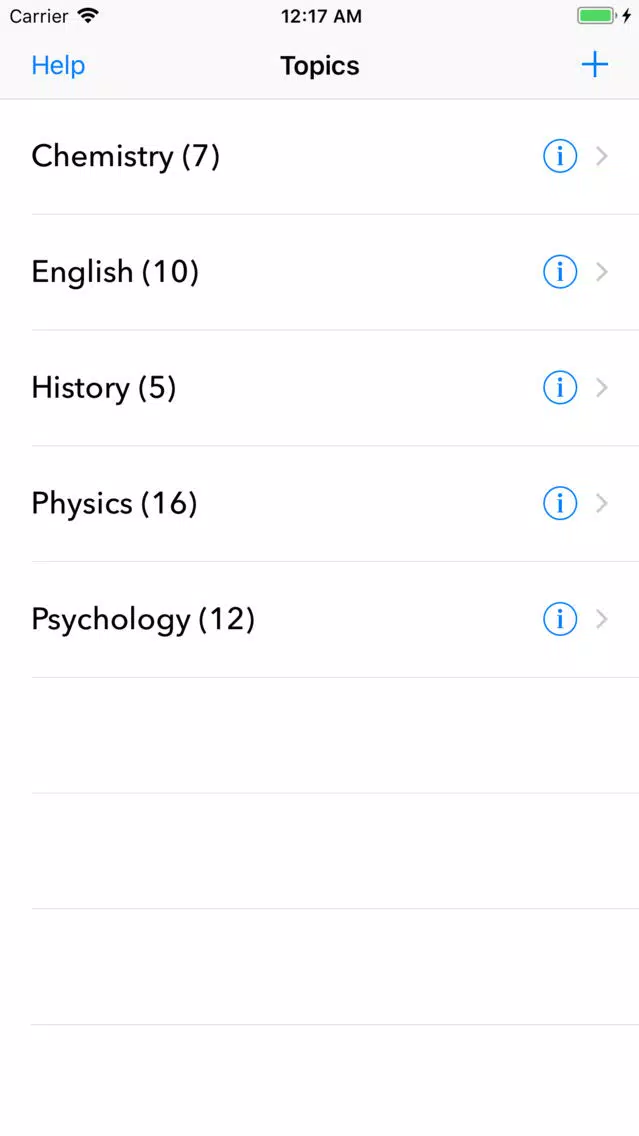Screen dimensions: 639x1136
Task: Open the Chemistry topic
Action: (x=320, y=156)
